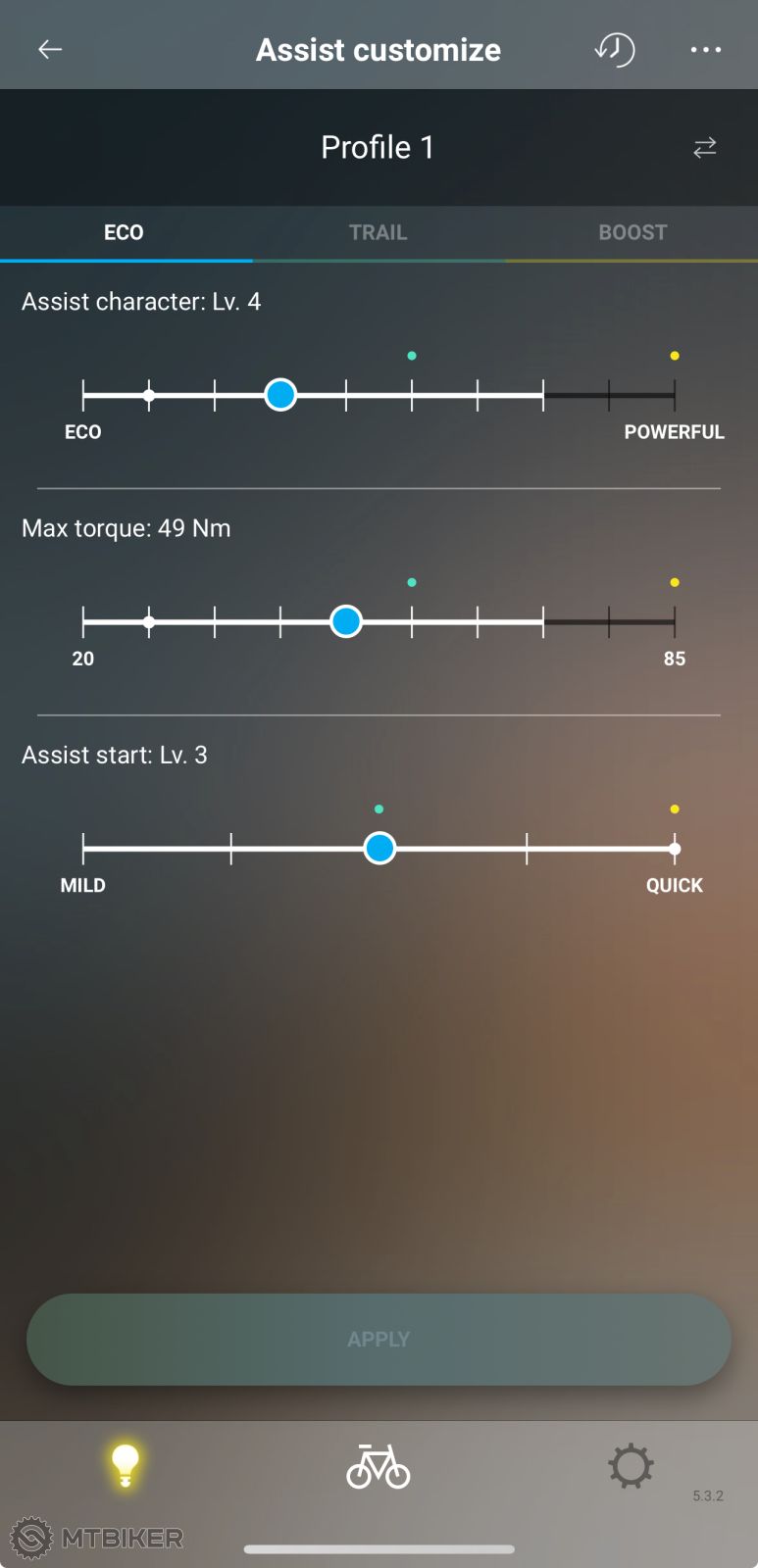Image resolution: width=758 pixels, height=1568 pixels.
Task: Select the ECO mode tab
Action: point(125,233)
